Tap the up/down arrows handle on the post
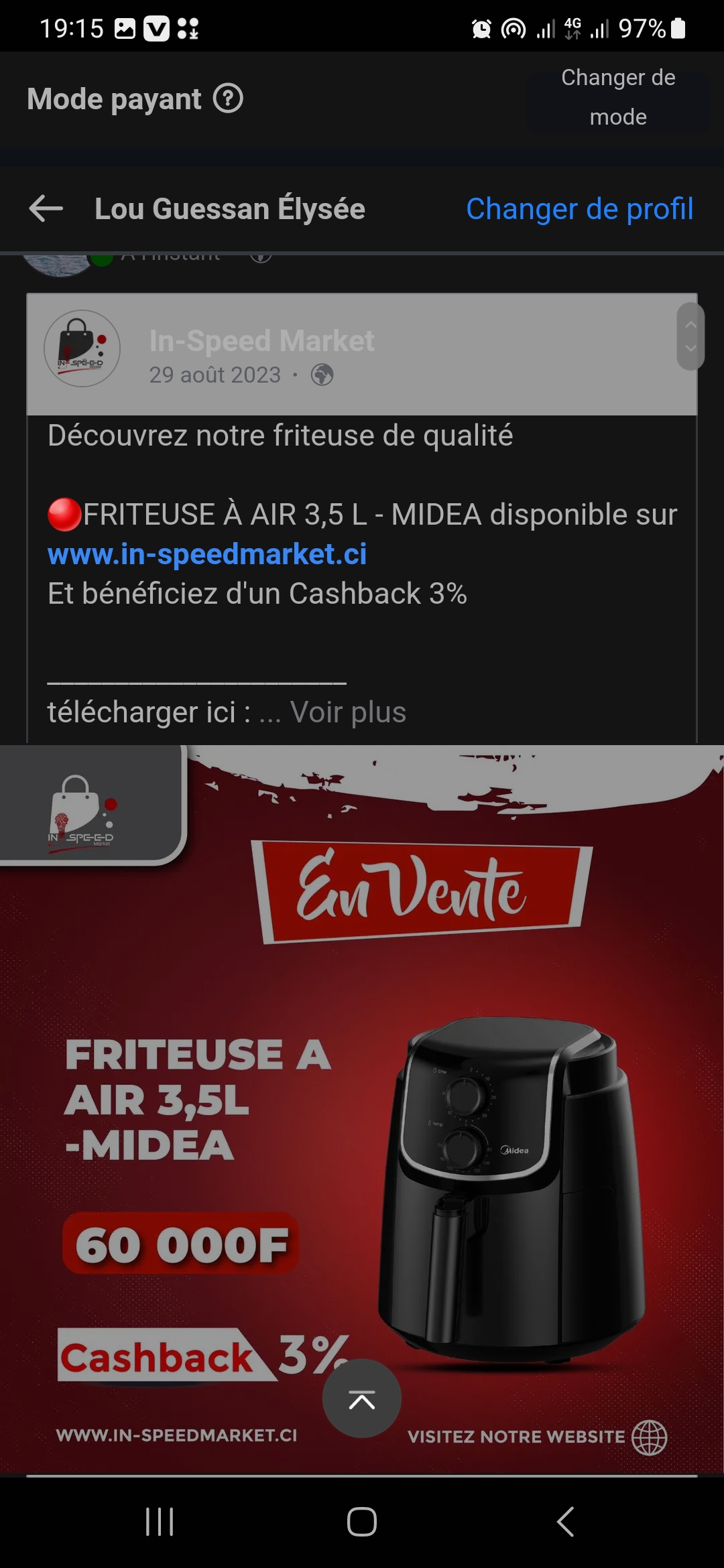 tap(690, 336)
